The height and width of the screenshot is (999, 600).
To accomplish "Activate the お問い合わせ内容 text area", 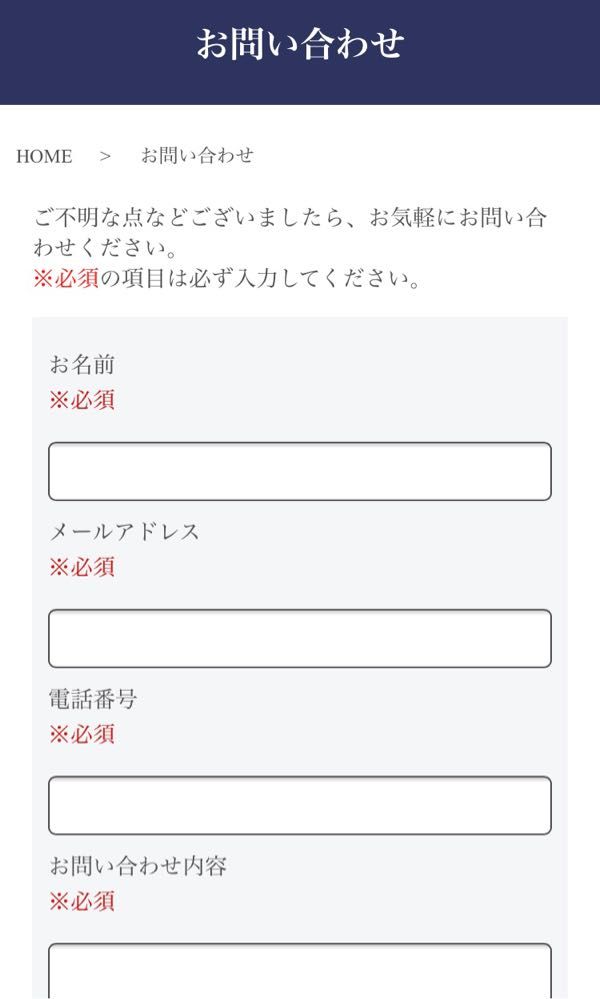I will 300,971.
